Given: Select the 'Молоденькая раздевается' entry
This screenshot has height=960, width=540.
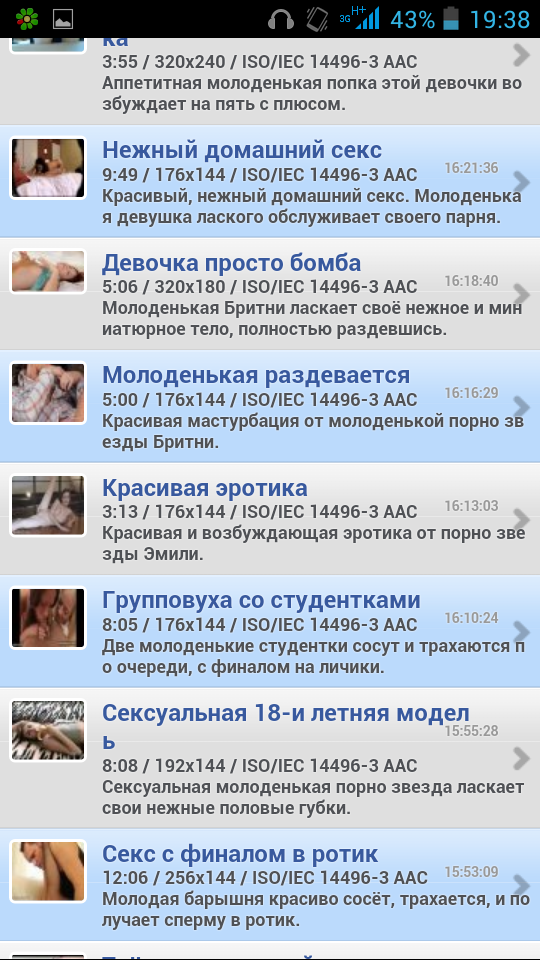Looking at the screenshot, I should coord(270,407).
